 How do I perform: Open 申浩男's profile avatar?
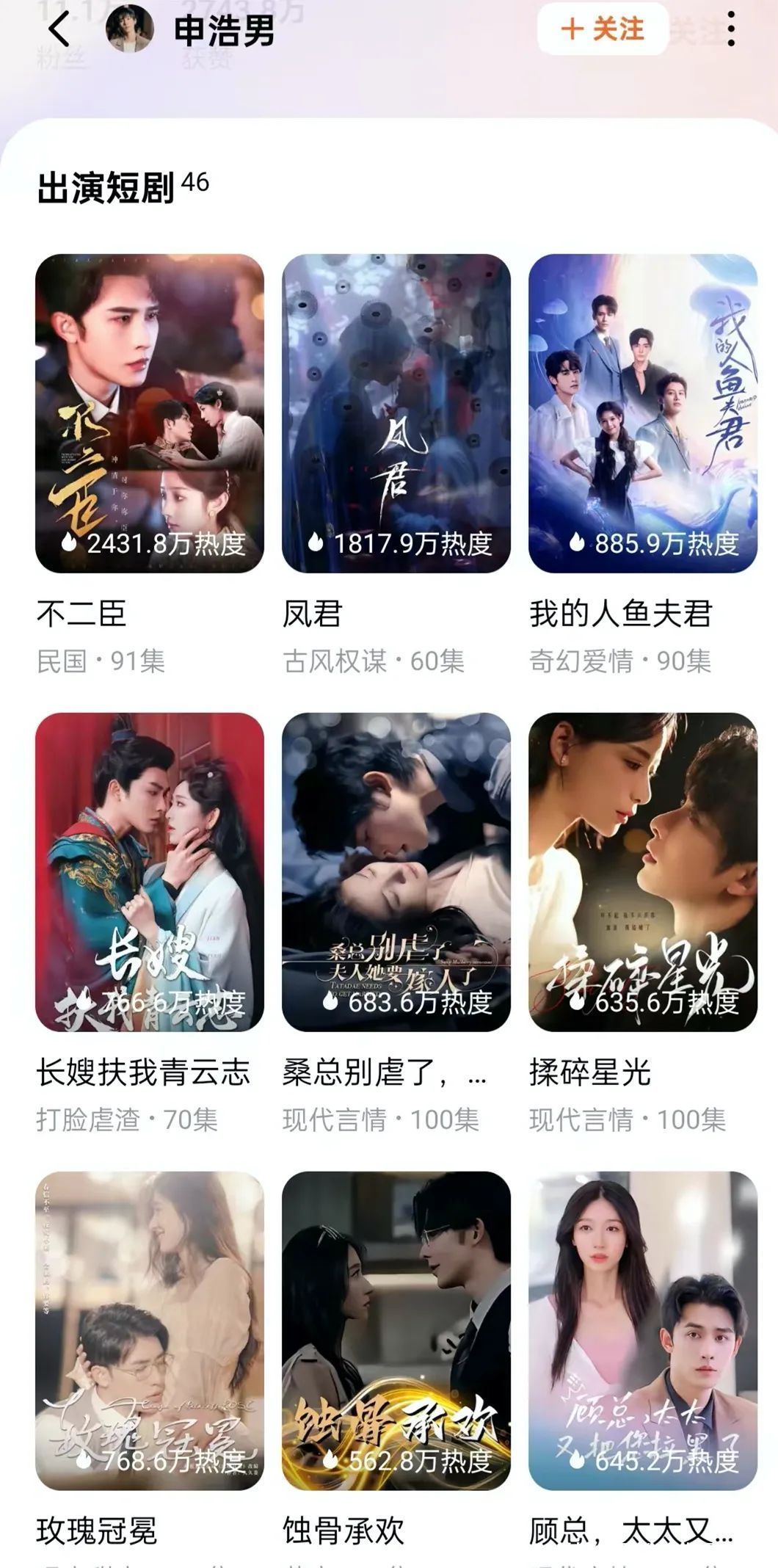[130, 29]
